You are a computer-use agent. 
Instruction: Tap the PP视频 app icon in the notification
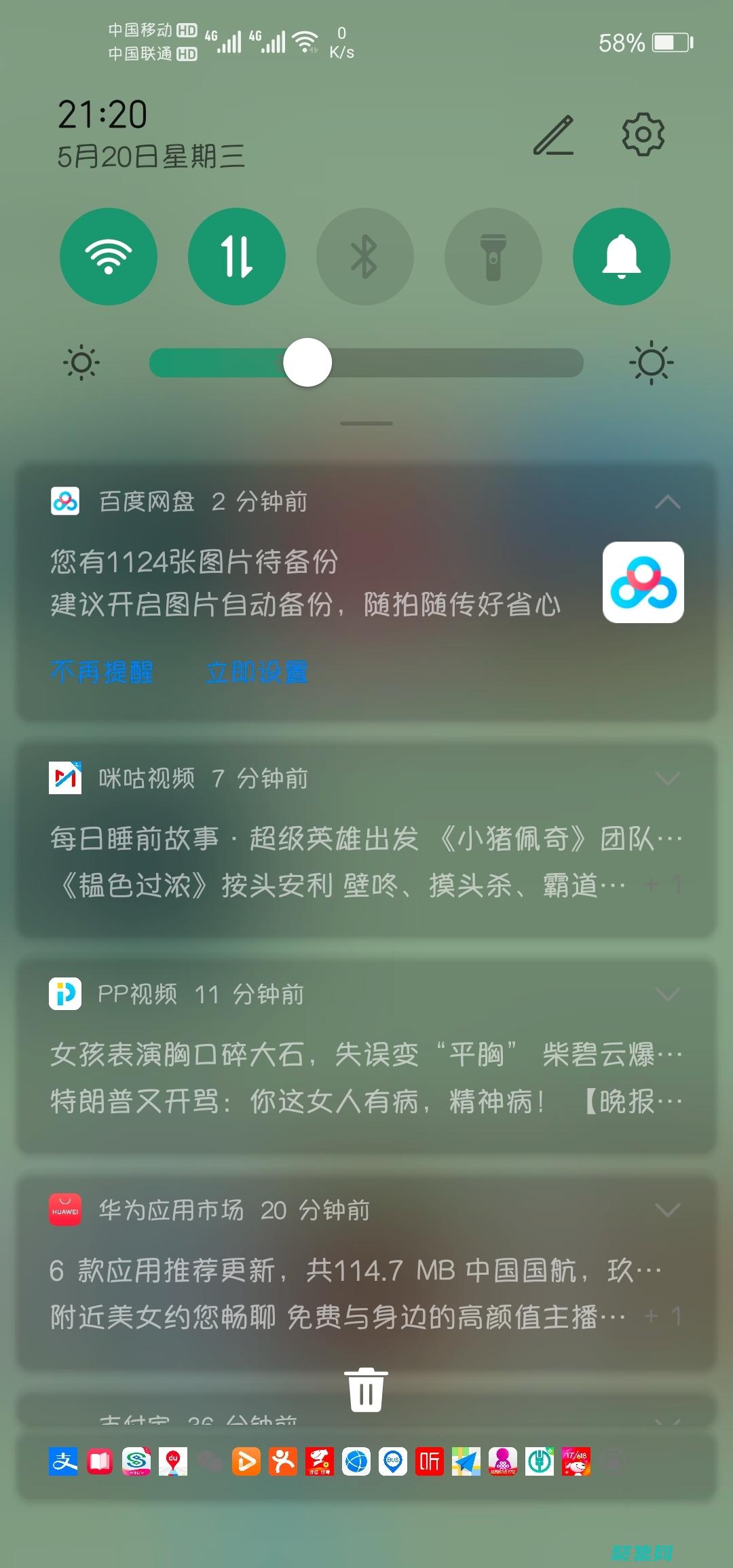pos(66,994)
